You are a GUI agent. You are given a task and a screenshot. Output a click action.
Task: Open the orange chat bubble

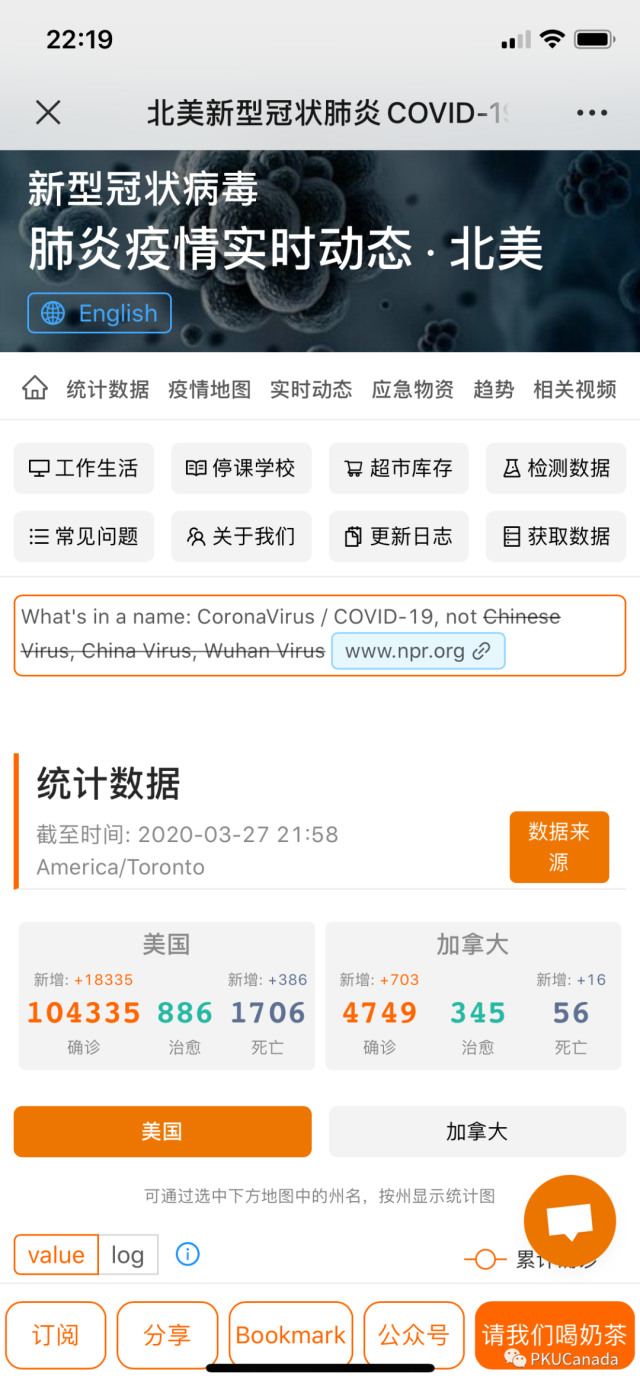pos(570,1220)
